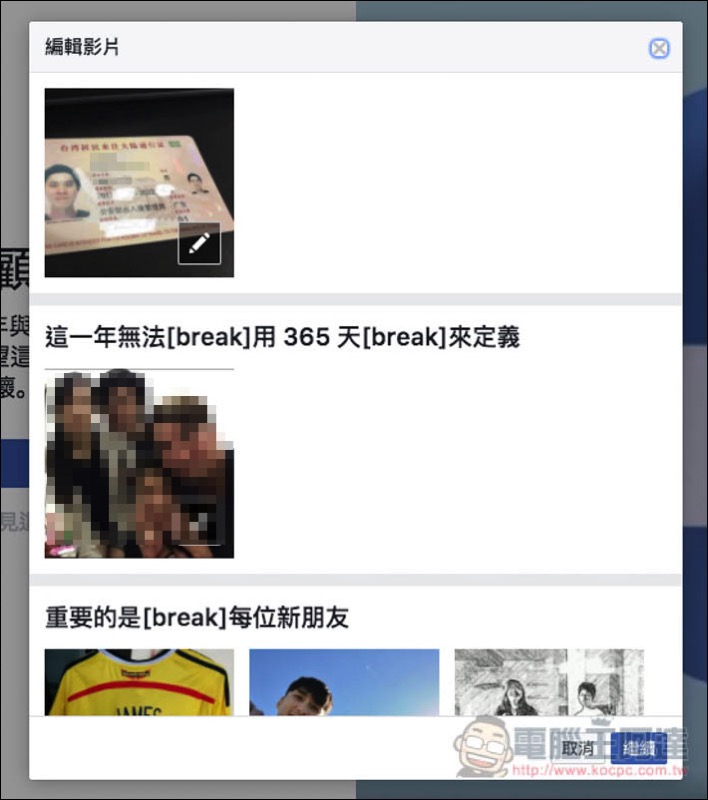Edit the first photo with pencil icon

[199, 244]
